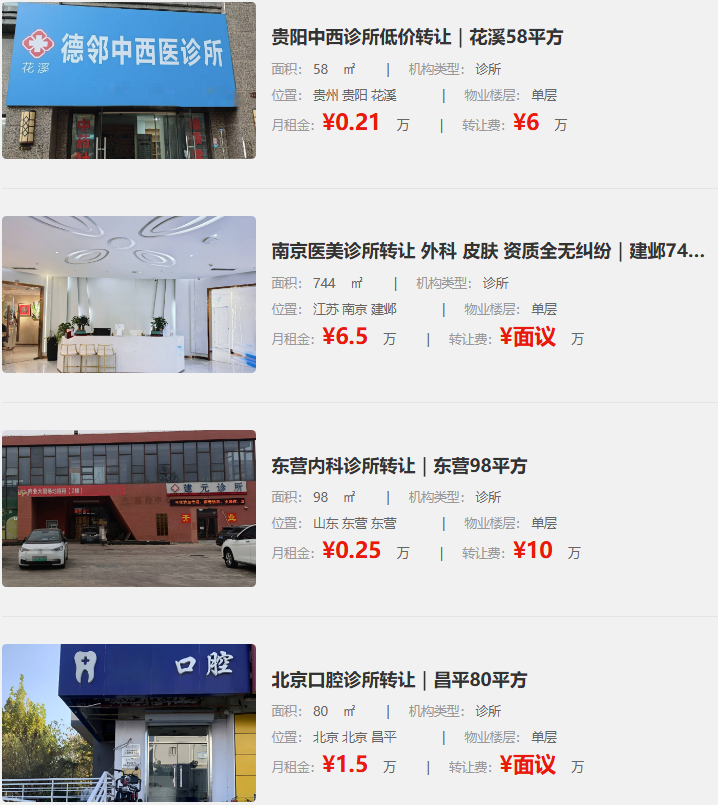Tap the 德邻中西医诊所 storefront photo
The height and width of the screenshot is (805, 718).
tap(129, 80)
